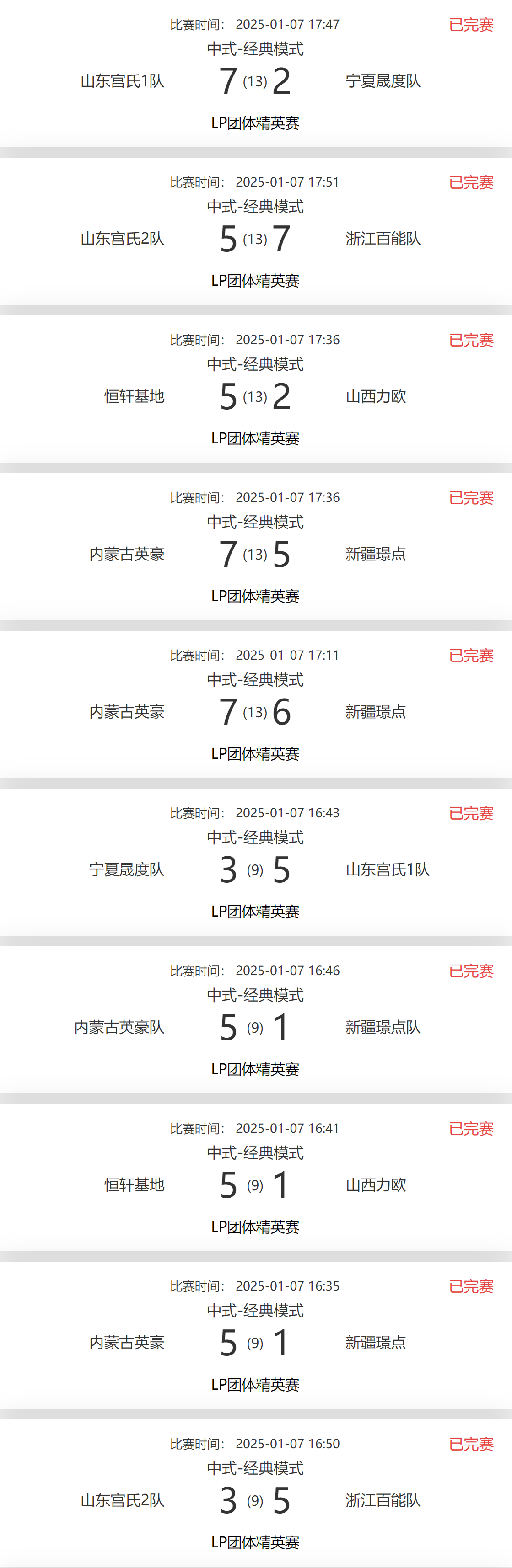The image size is (512, 1568).
Task: Open the 17:51 match 山东宫氏2队 vs 浙江百能队
Action: pos(255,239)
